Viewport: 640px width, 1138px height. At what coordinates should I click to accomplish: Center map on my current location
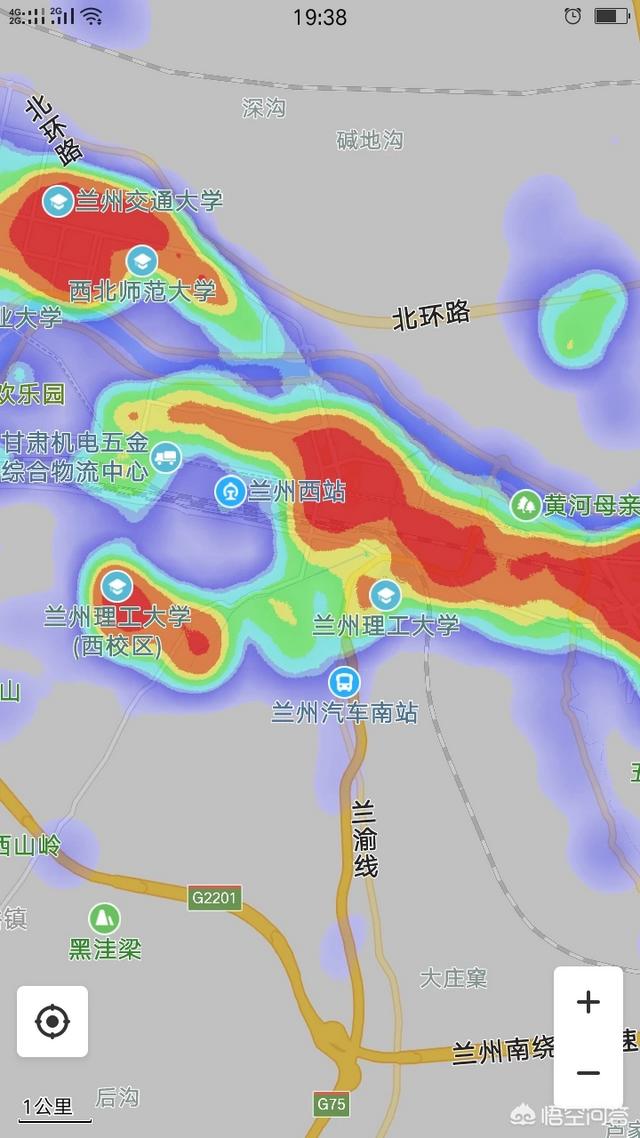(52, 1021)
